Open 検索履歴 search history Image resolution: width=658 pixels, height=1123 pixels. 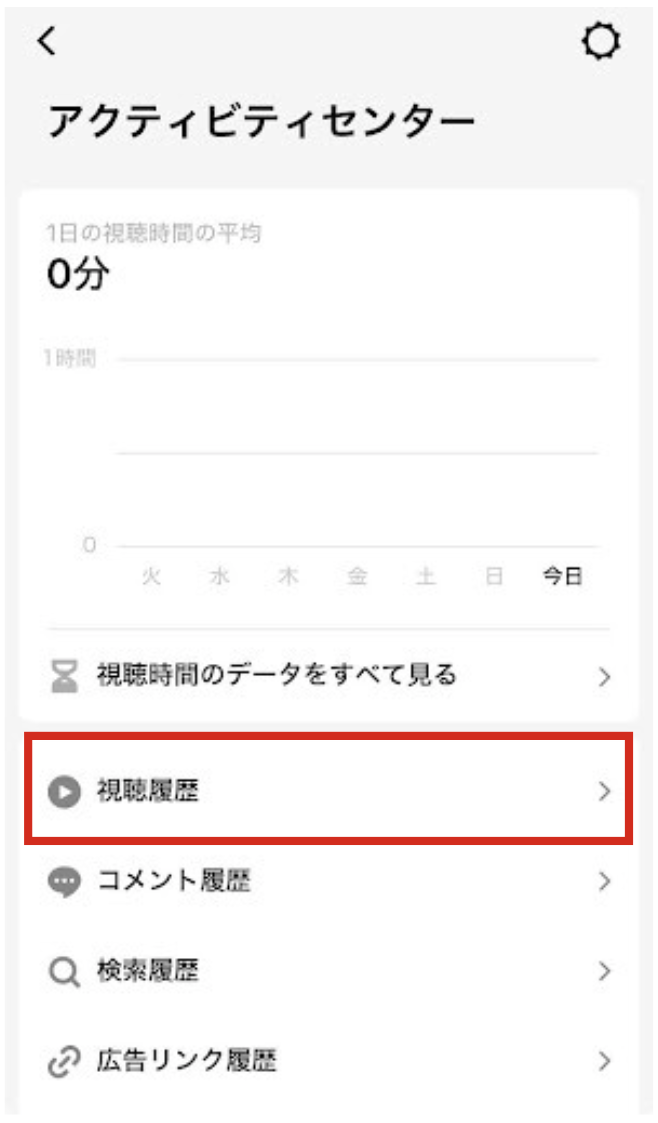coord(329,970)
